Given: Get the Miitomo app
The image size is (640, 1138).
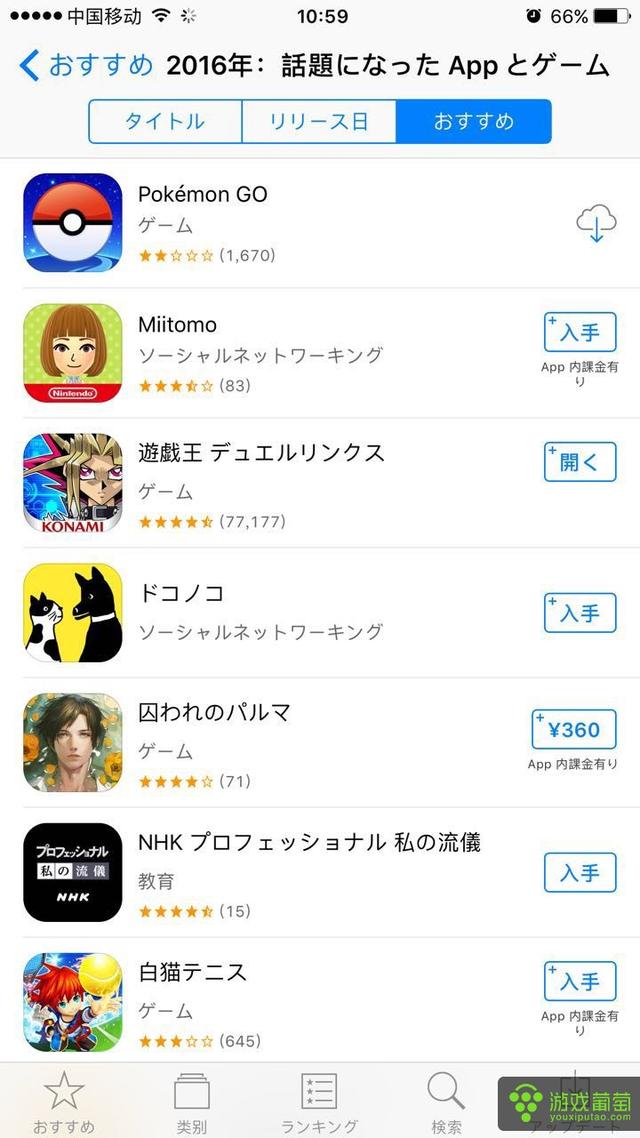Looking at the screenshot, I should pos(580,333).
